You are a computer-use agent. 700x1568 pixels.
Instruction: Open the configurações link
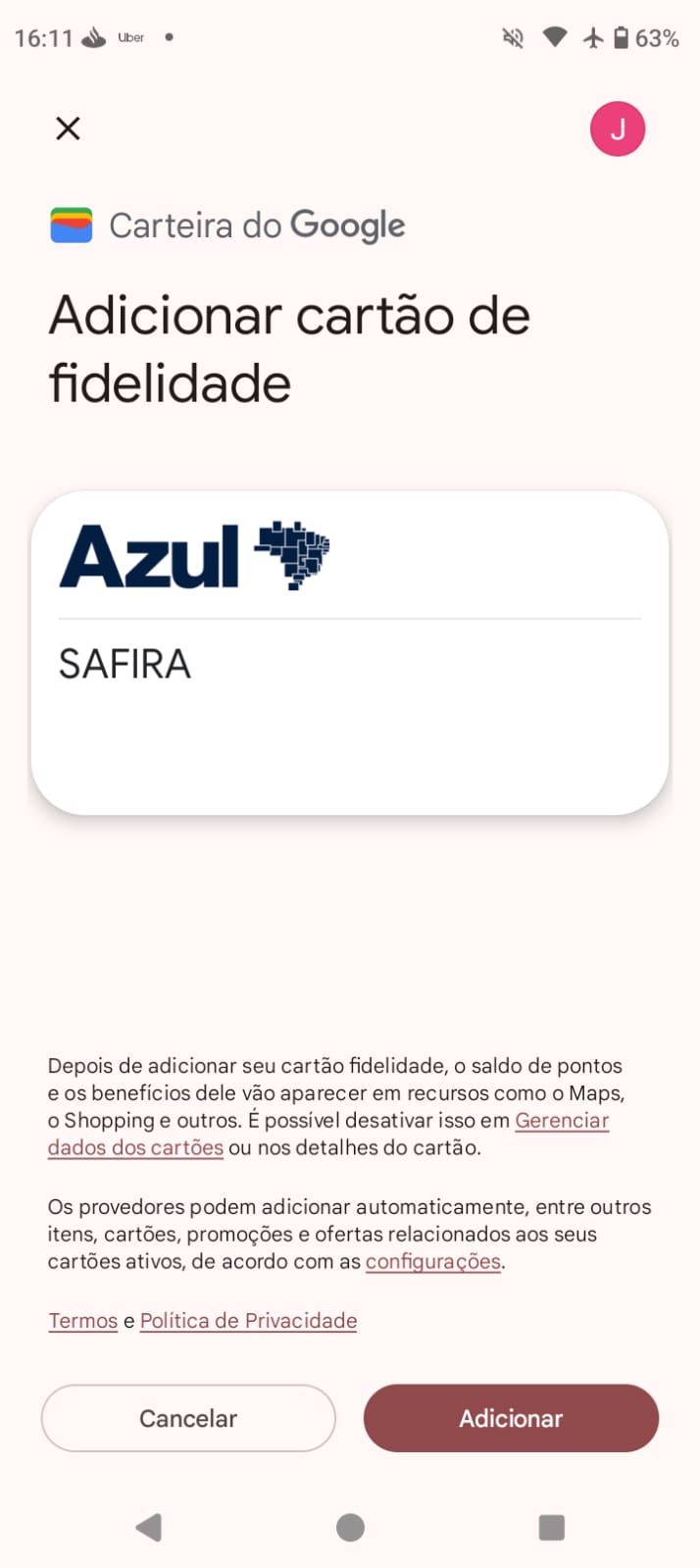coord(432,1262)
